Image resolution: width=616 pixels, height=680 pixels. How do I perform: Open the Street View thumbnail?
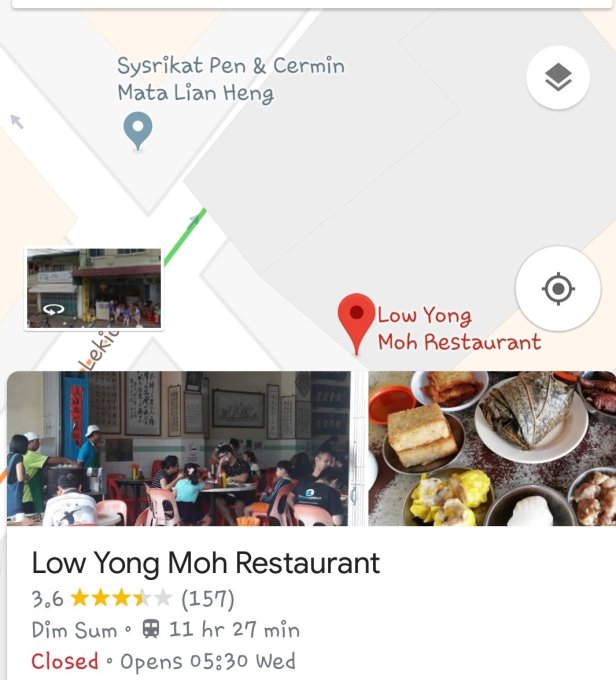[94, 288]
